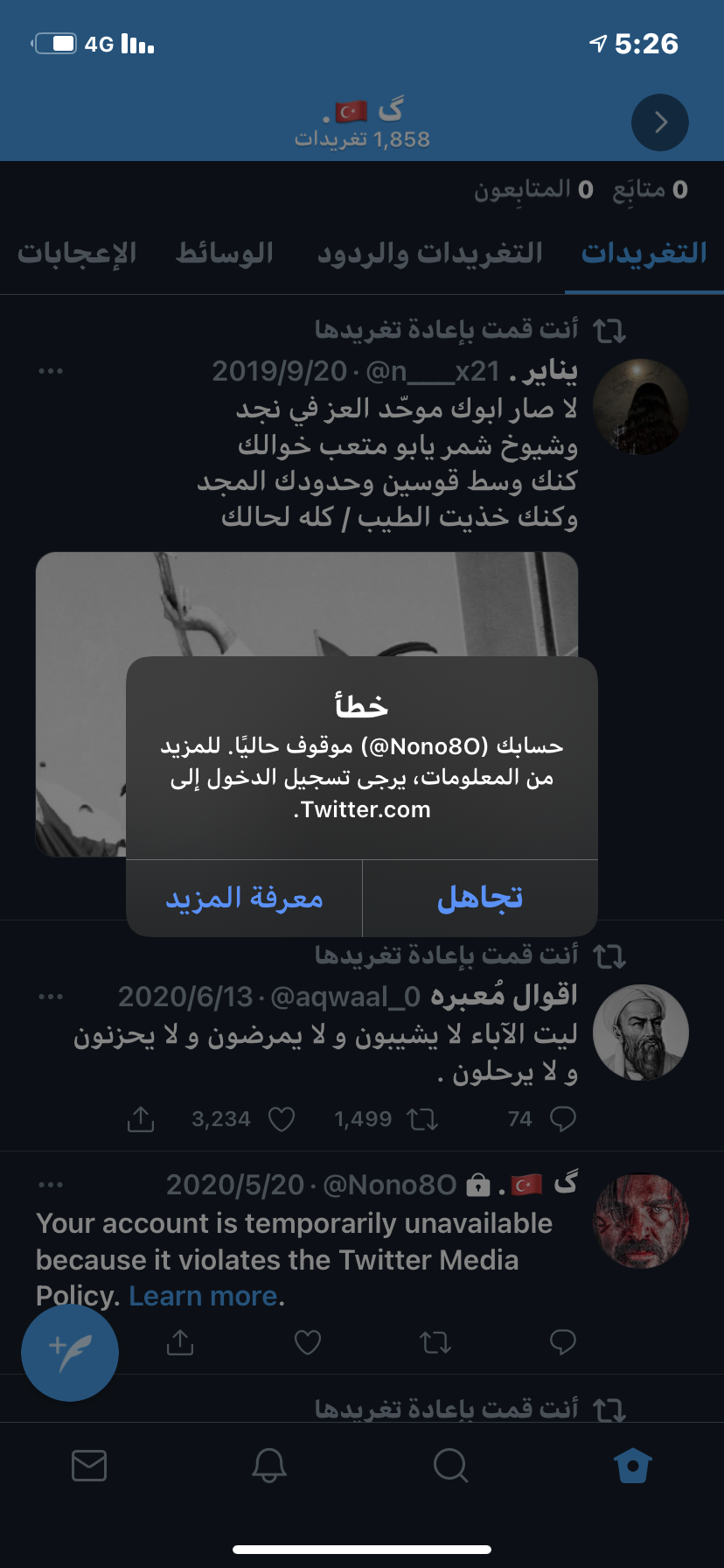Select the التغريدات tab
The width and height of the screenshot is (724, 1568).
(644, 254)
